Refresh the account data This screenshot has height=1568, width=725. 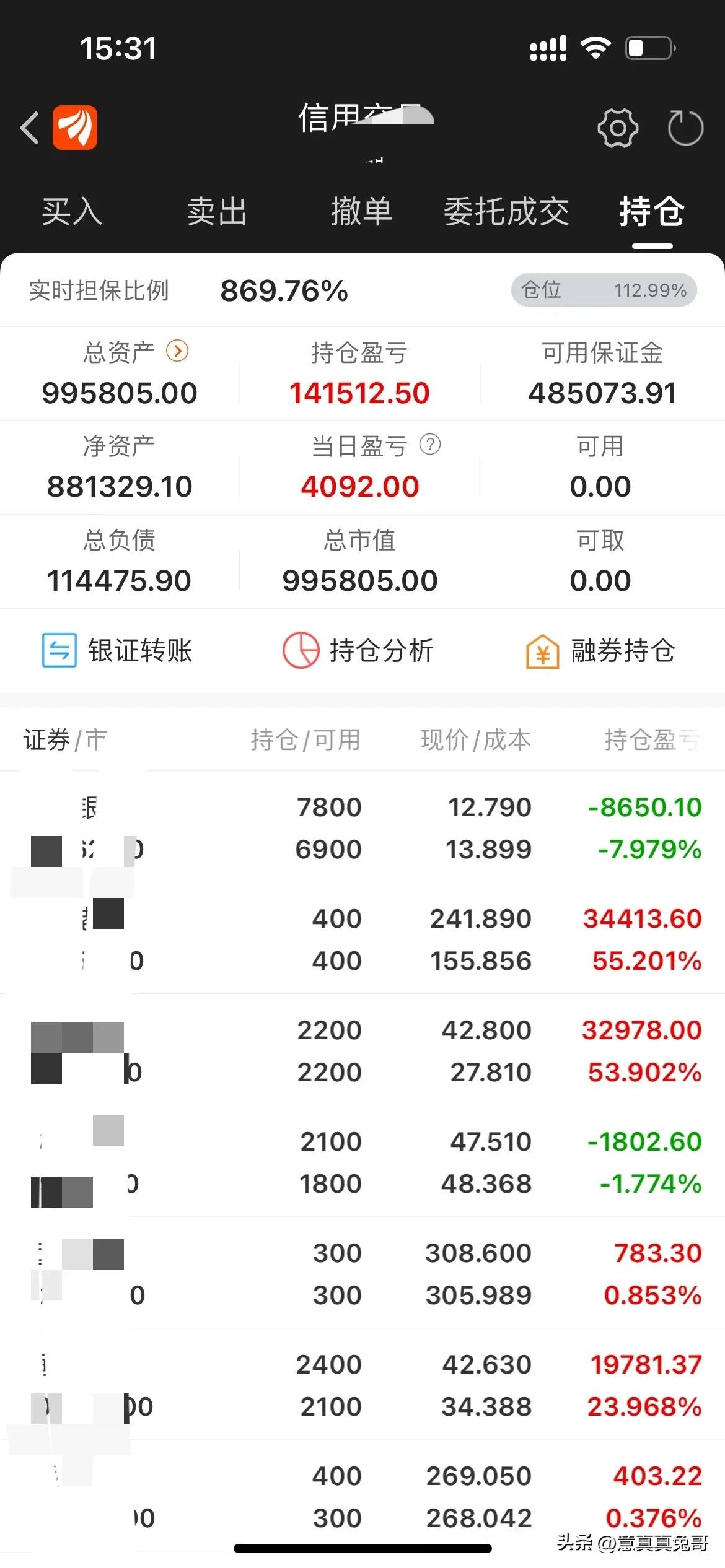pos(685,128)
